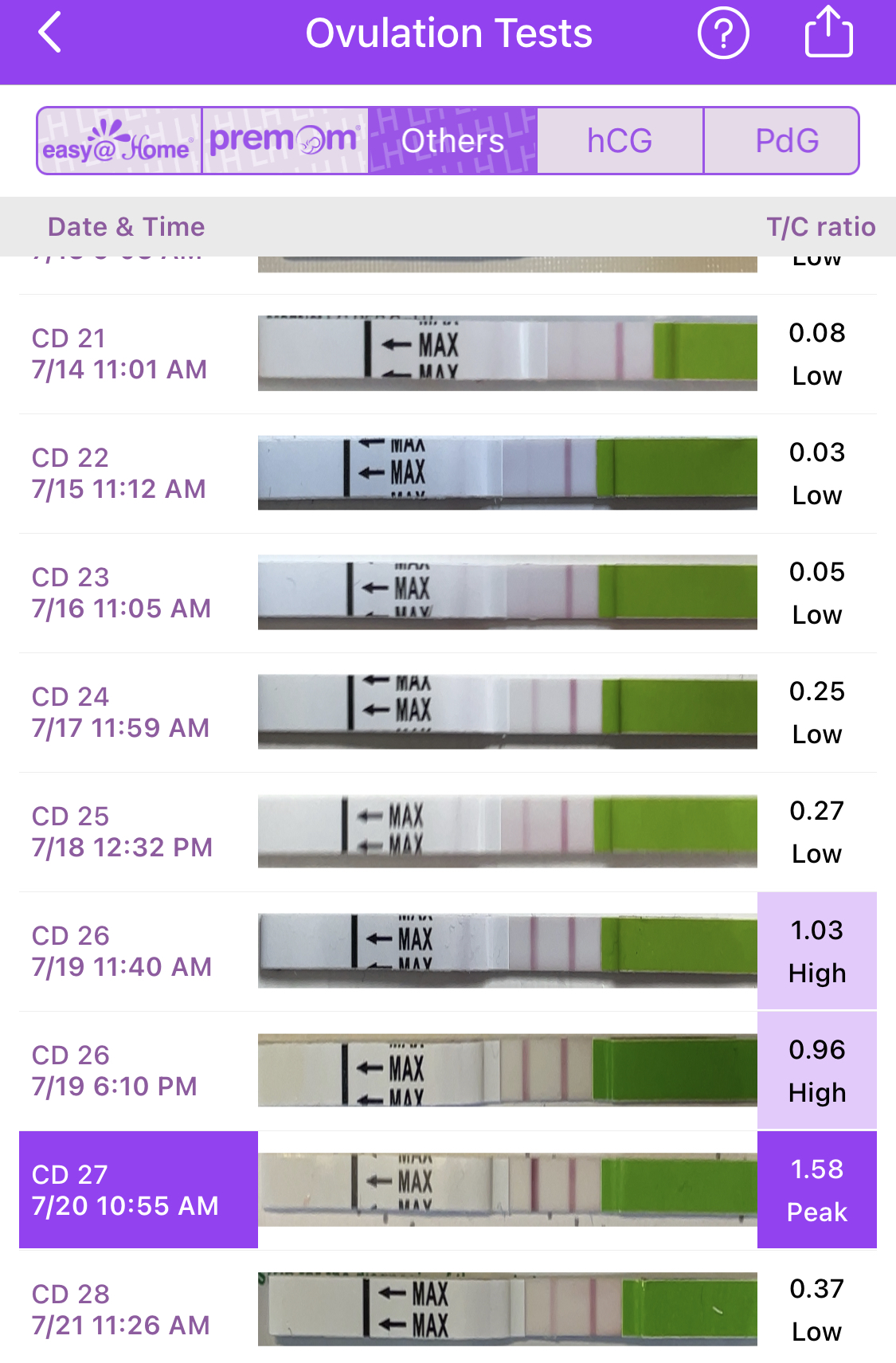The height and width of the screenshot is (1363, 896).
Task: Open the CD 28 test from 7/21
Action: [x=446, y=1310]
